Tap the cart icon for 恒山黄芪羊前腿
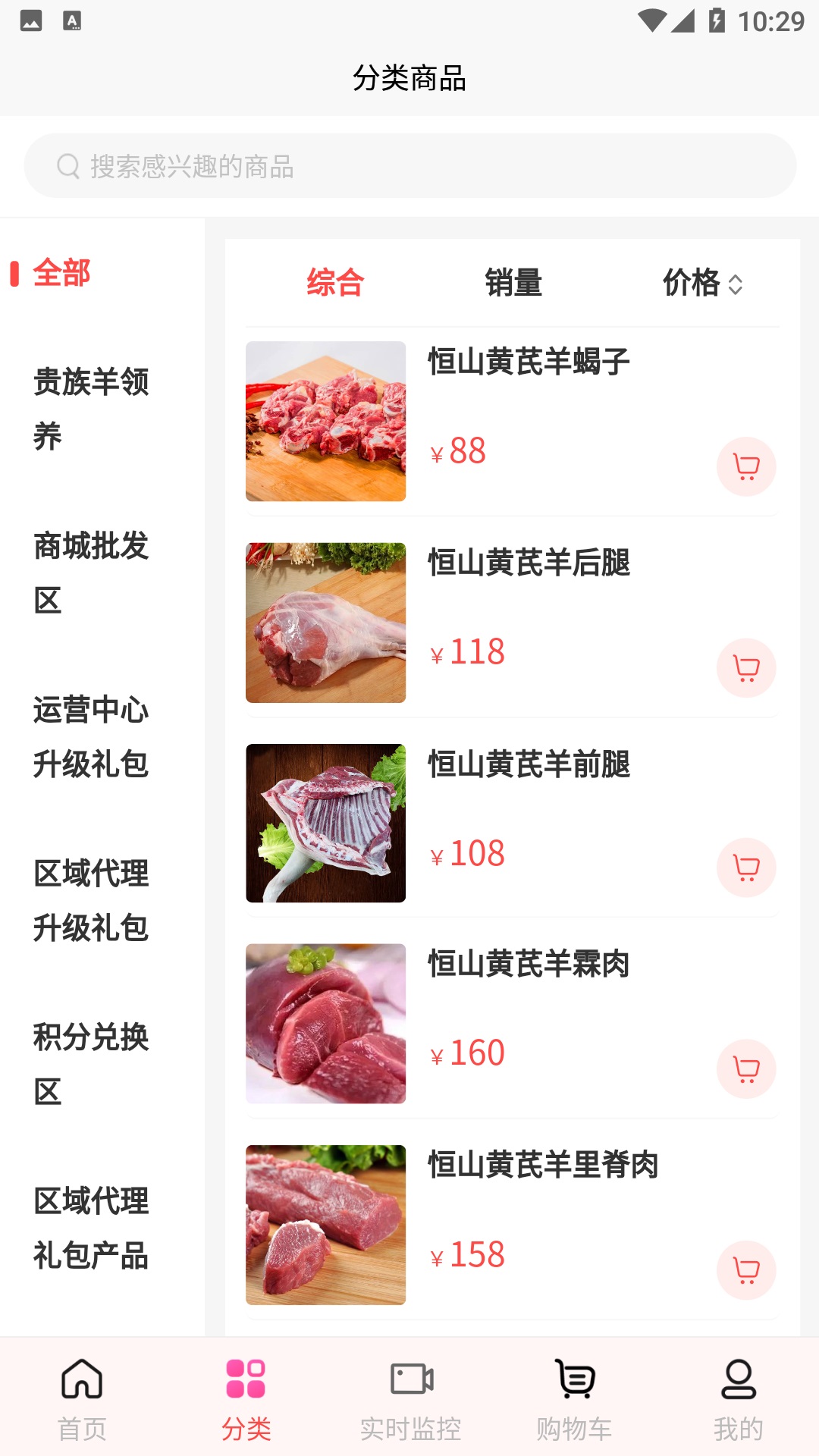Viewport: 819px width, 1456px height. pos(745,868)
